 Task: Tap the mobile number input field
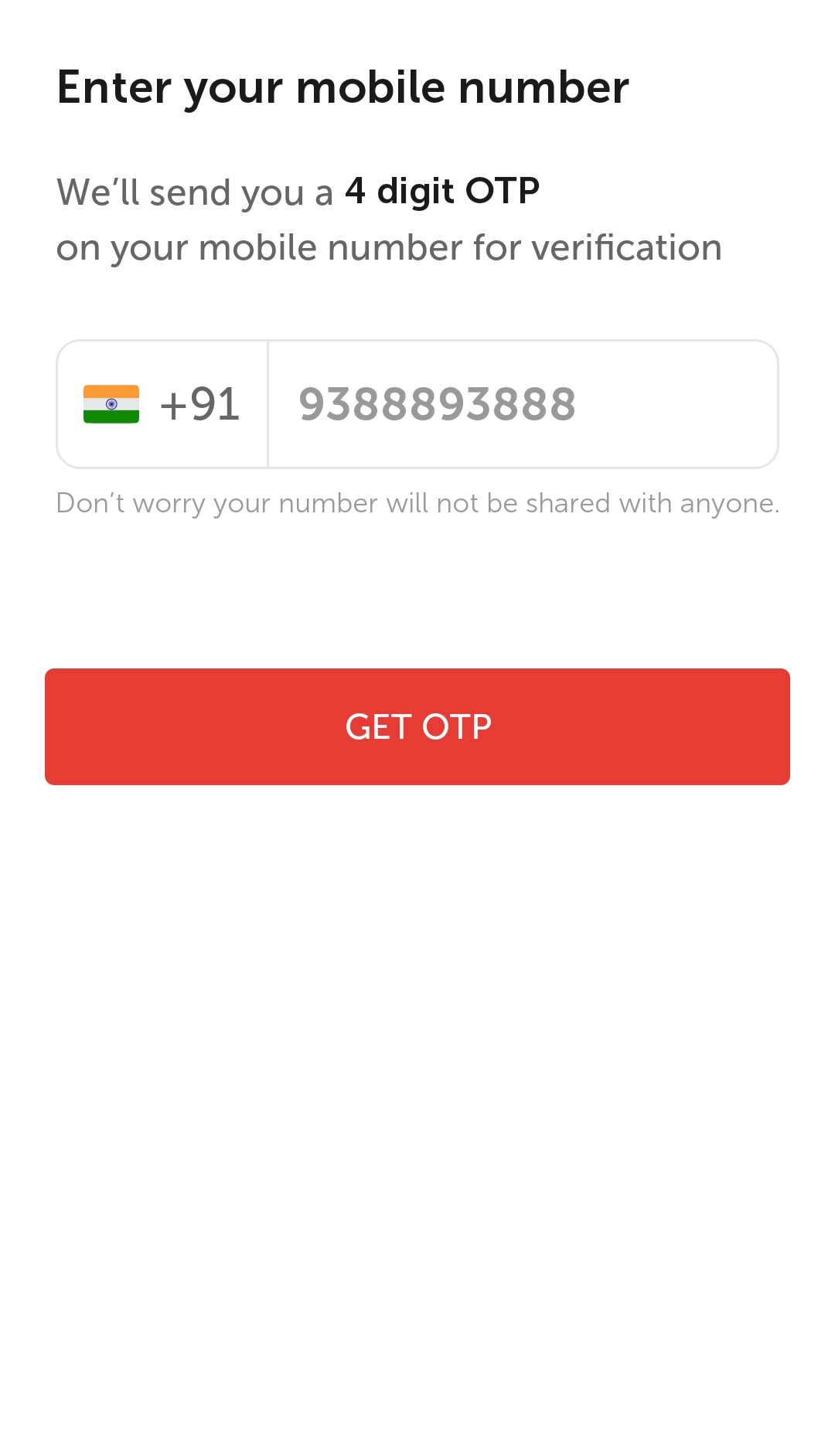click(x=522, y=404)
